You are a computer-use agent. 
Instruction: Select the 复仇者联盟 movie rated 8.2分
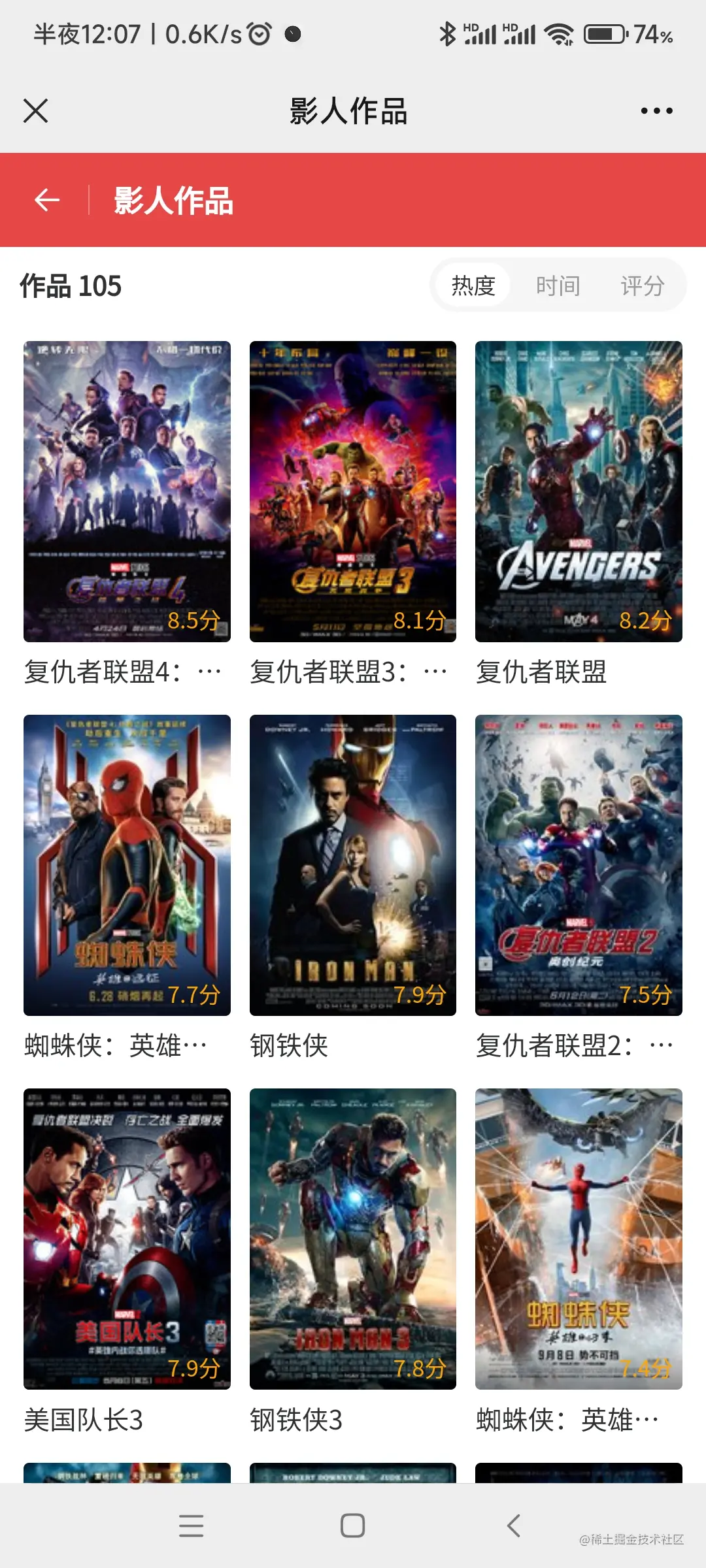click(579, 491)
